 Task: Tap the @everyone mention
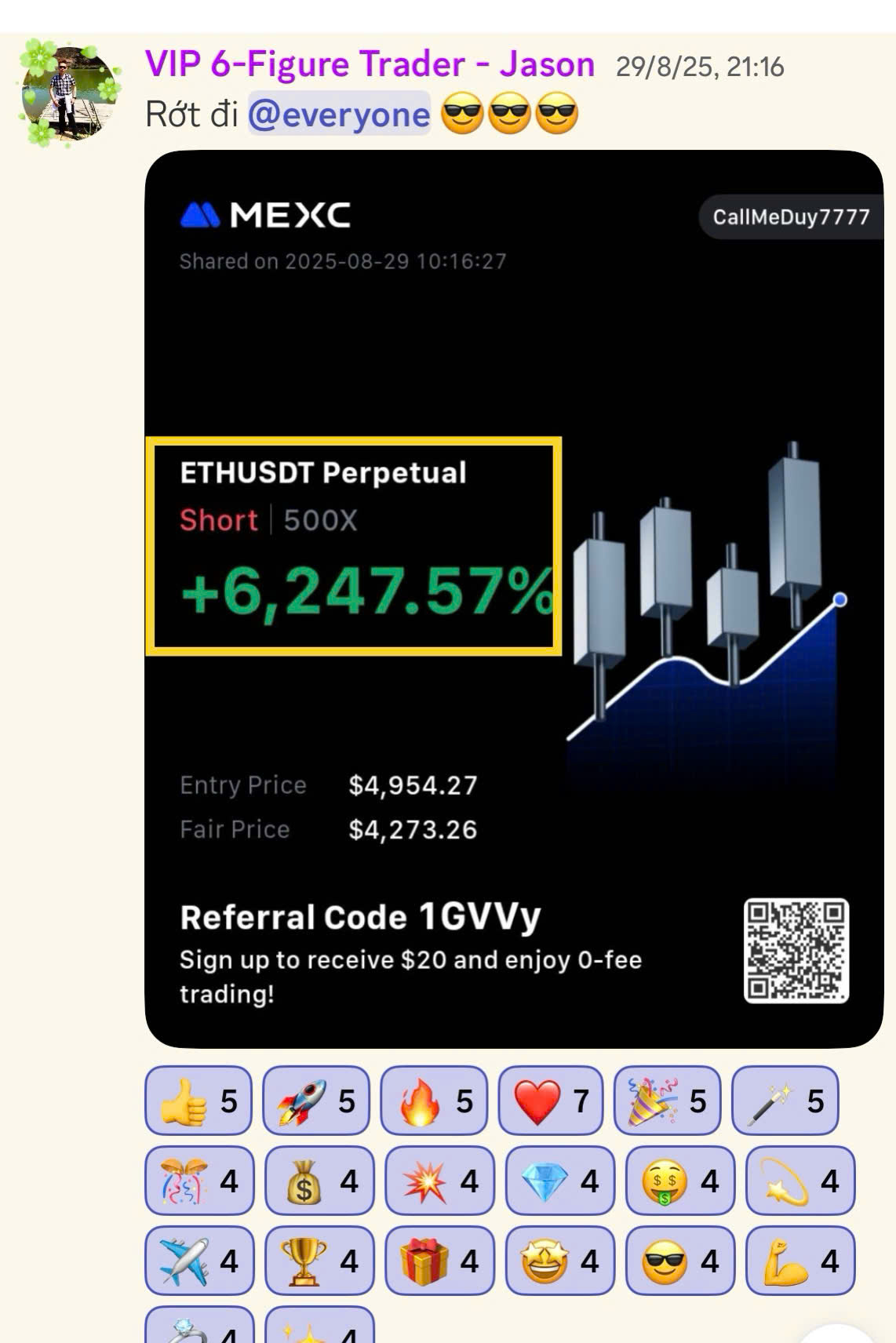(339, 115)
